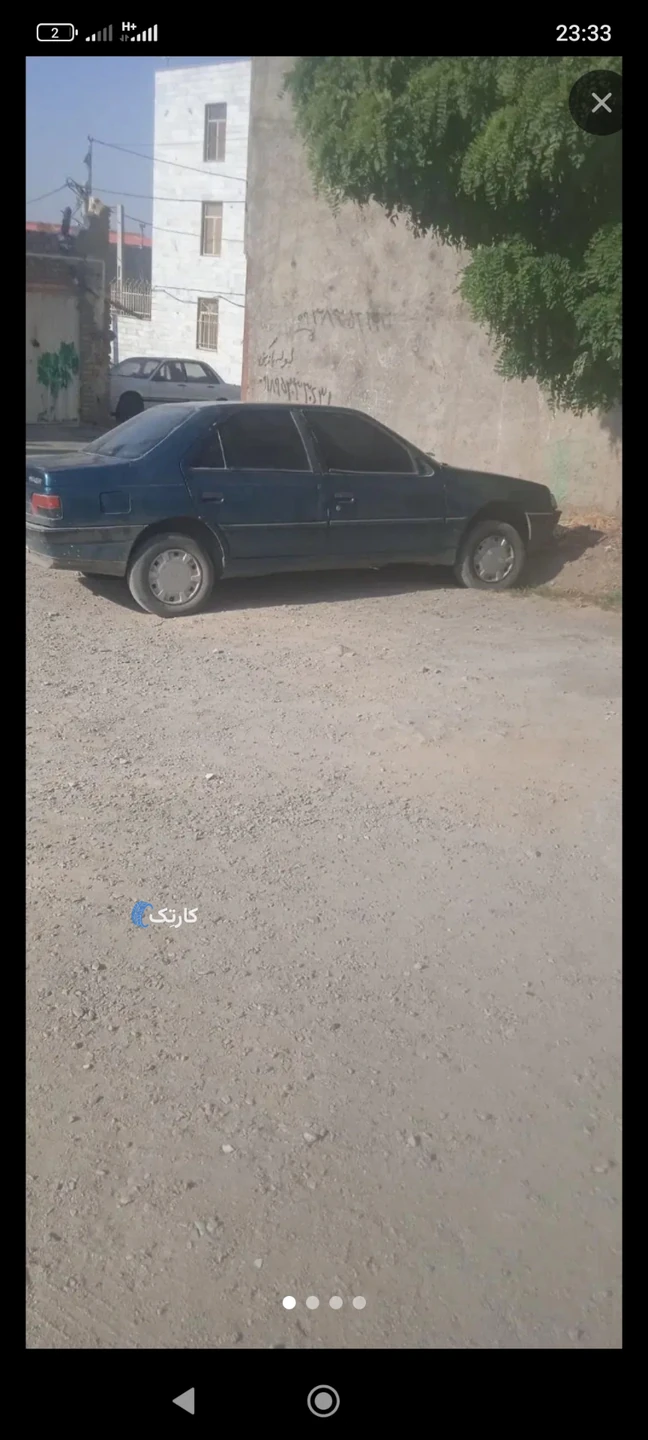The width and height of the screenshot is (648, 1440).
Task: Go to the fourth photo indicator dot
Action: (359, 1303)
